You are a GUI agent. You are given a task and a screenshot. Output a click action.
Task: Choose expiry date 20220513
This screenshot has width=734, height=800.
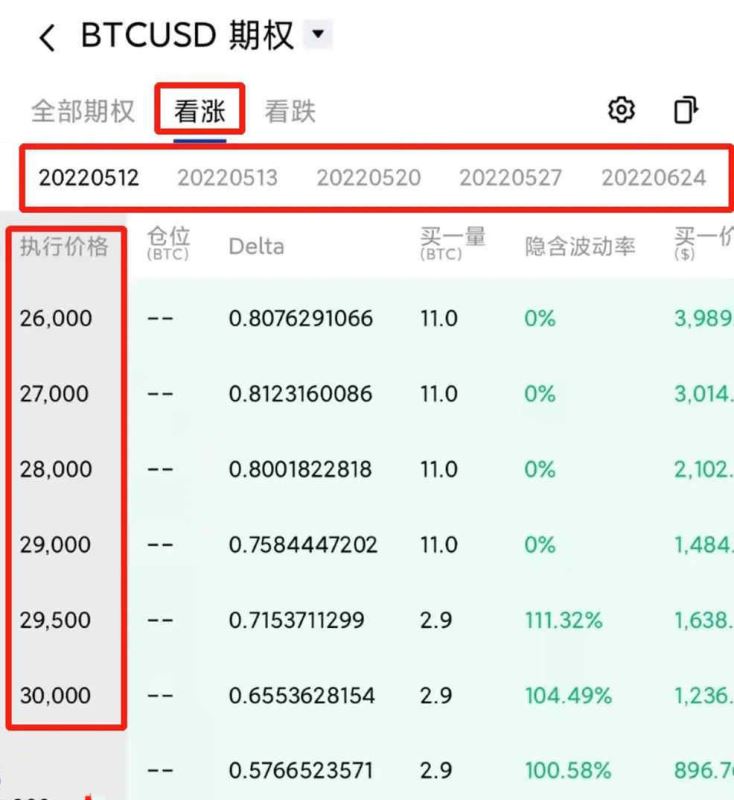(227, 179)
